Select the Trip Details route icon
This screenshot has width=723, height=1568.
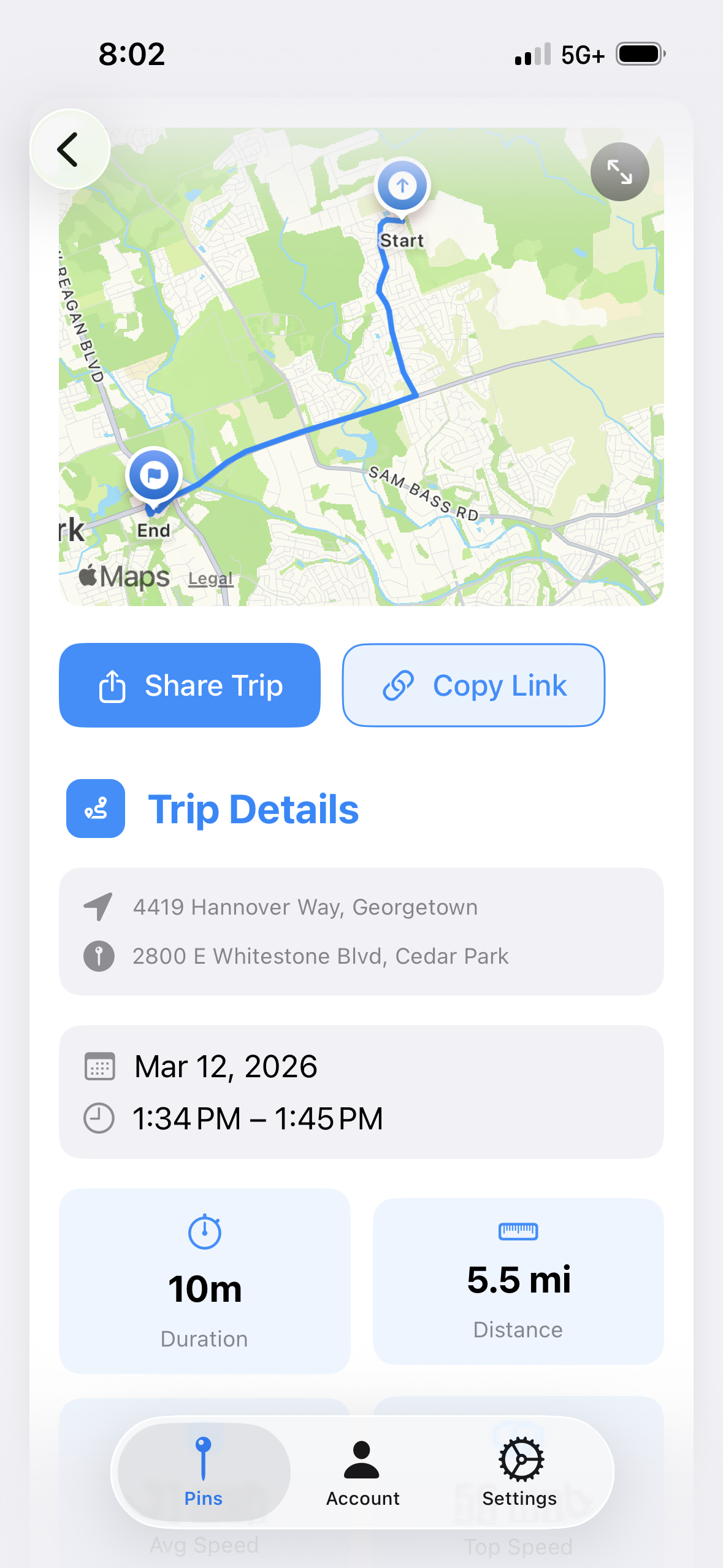click(95, 809)
